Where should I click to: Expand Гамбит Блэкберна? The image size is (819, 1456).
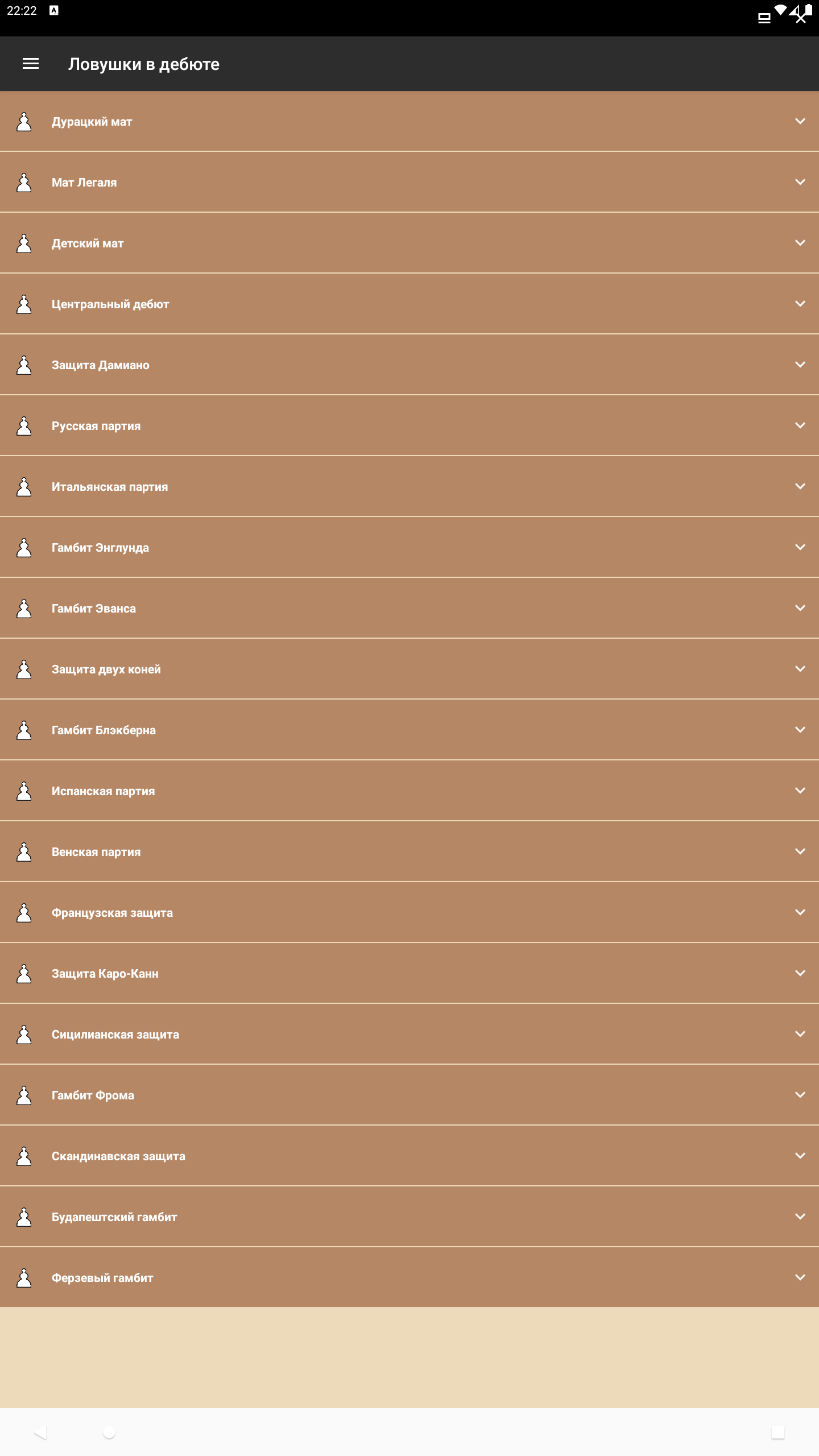409,730
